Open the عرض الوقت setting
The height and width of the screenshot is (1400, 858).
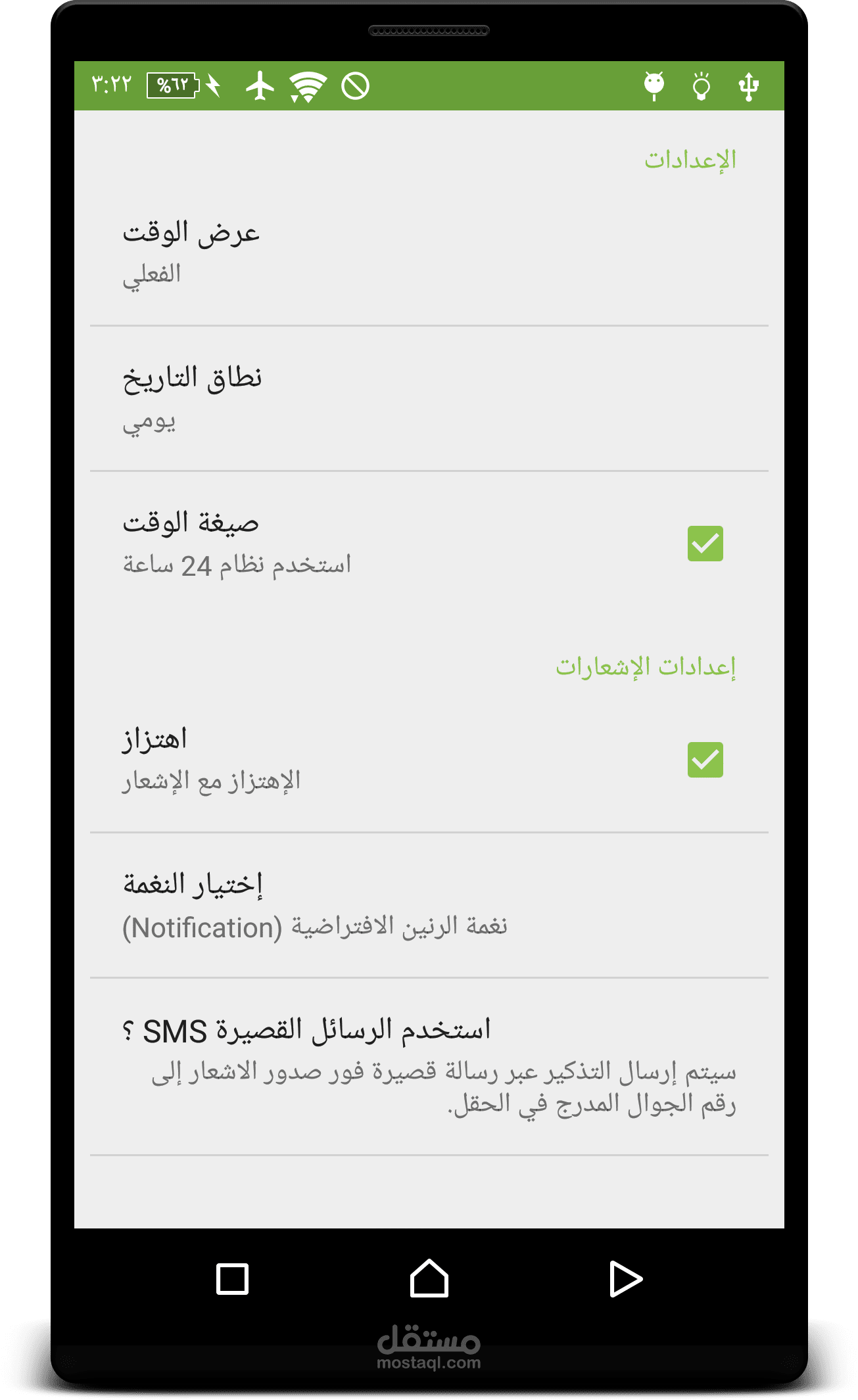coord(429,253)
